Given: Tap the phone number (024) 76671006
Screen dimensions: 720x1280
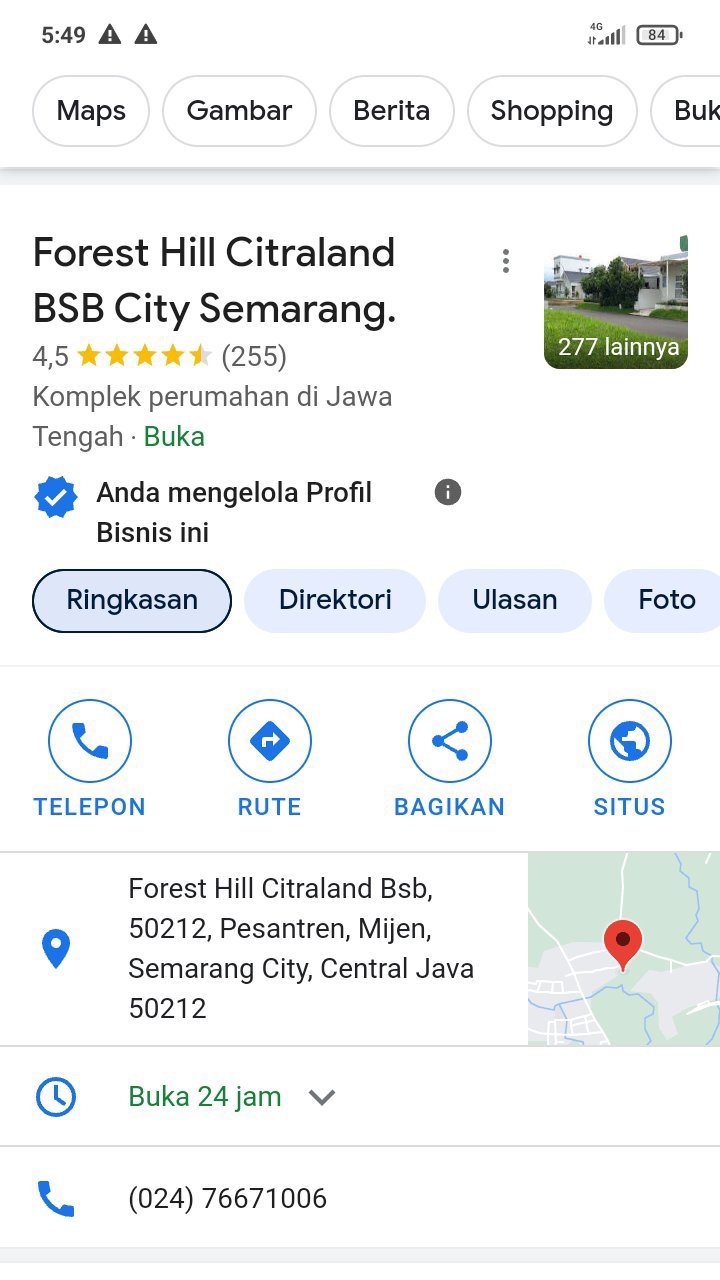Looking at the screenshot, I should [227, 1198].
